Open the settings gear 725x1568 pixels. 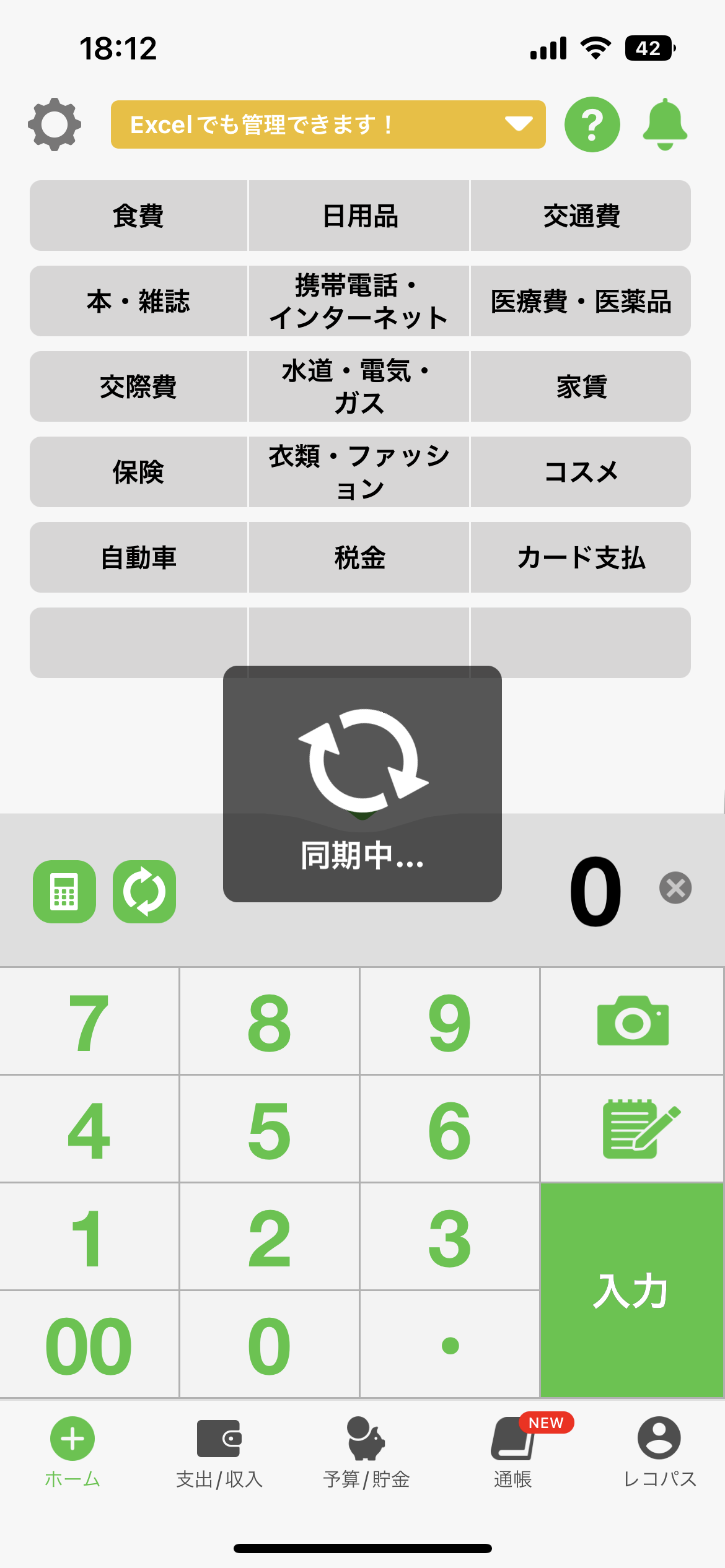pos(55,124)
